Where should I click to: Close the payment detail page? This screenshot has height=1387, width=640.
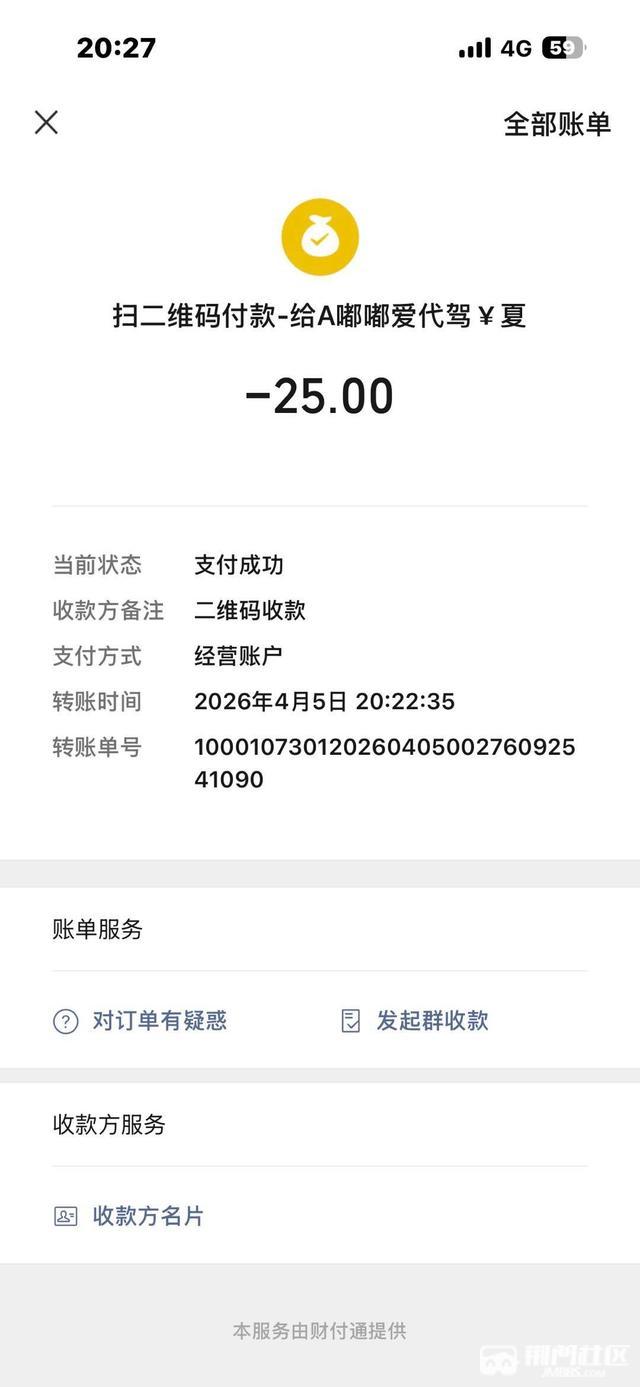point(46,123)
